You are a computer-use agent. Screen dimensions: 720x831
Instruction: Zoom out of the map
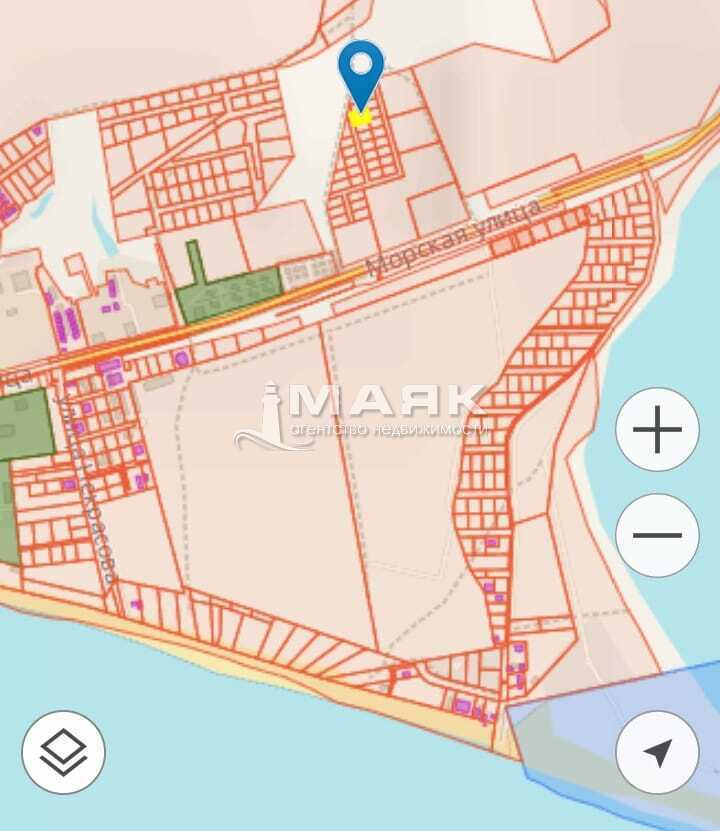coord(657,535)
